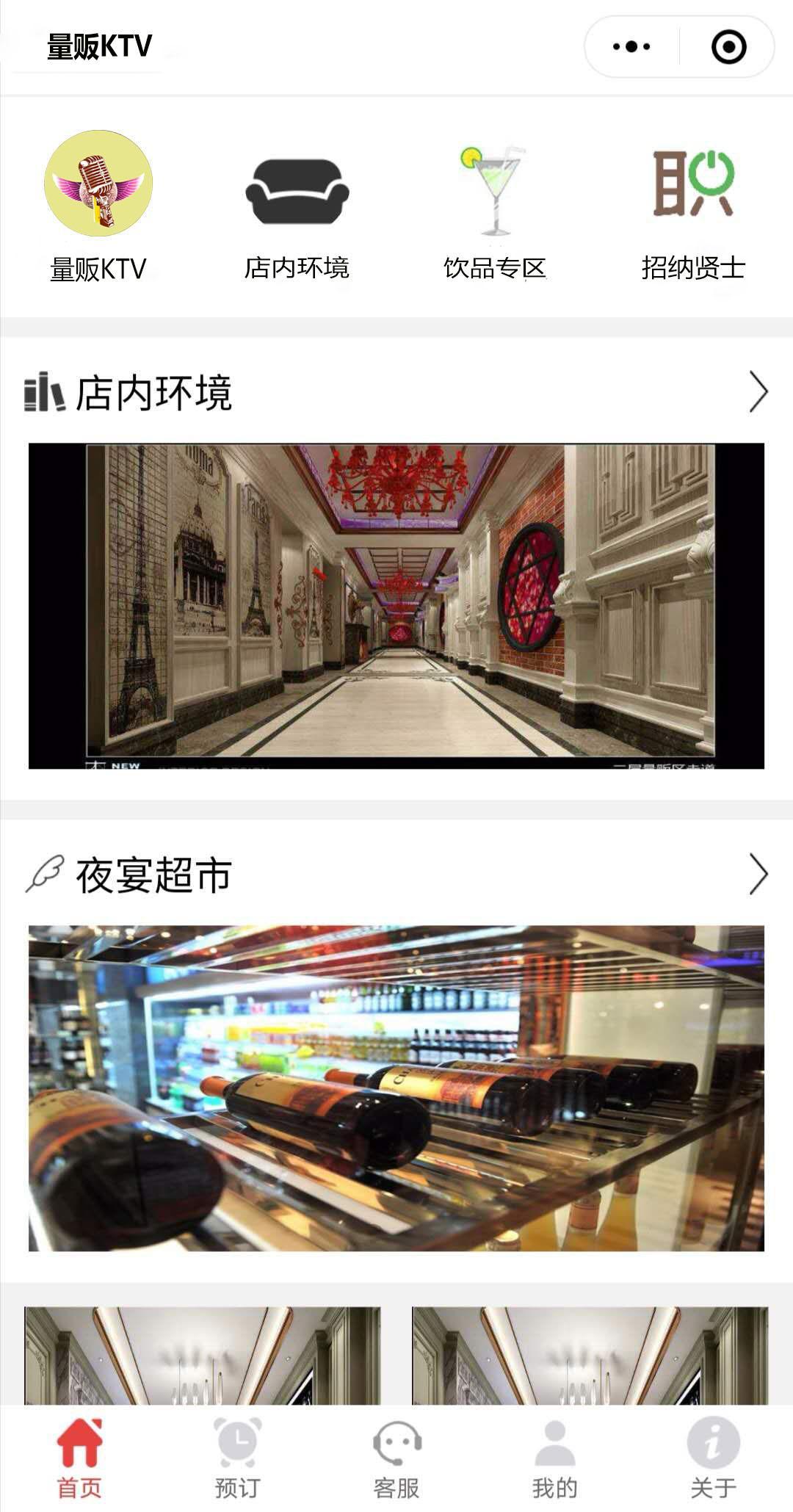Switch to the 首页 tab
The height and width of the screenshot is (1512, 793).
(x=79, y=1458)
